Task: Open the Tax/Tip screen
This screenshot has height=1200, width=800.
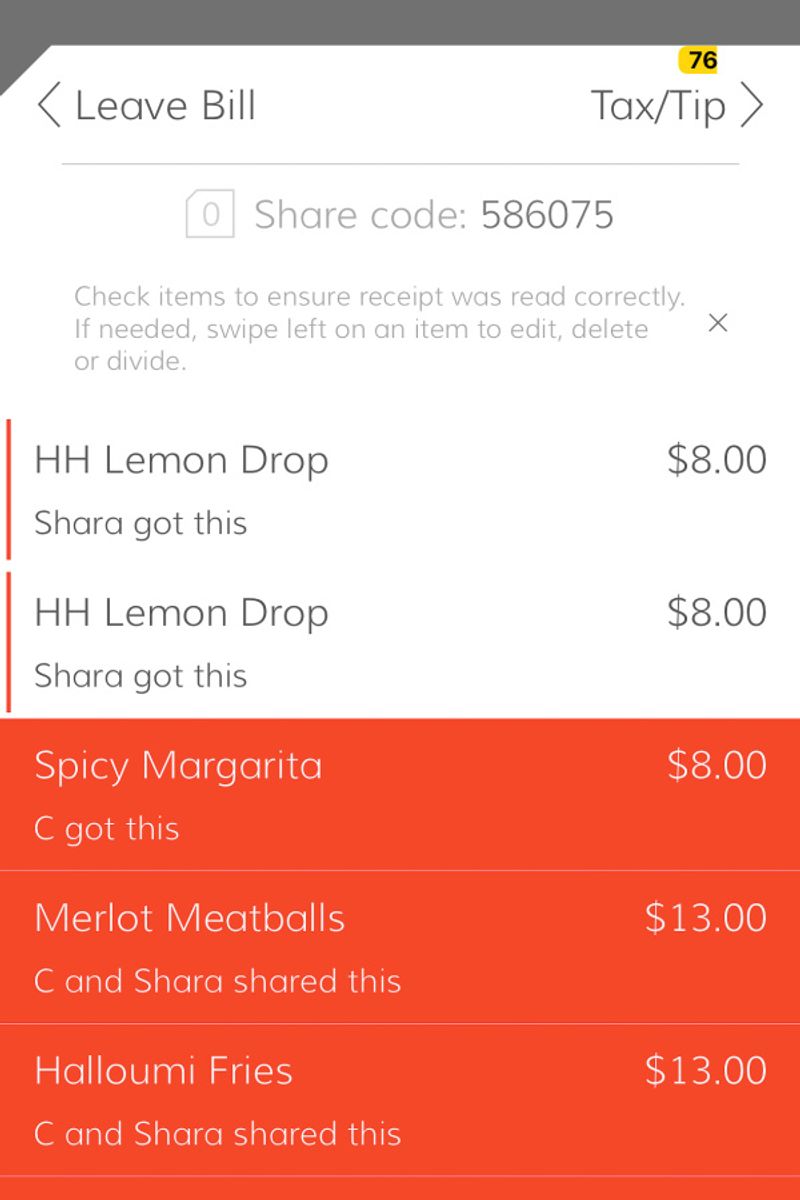Action: click(x=660, y=104)
